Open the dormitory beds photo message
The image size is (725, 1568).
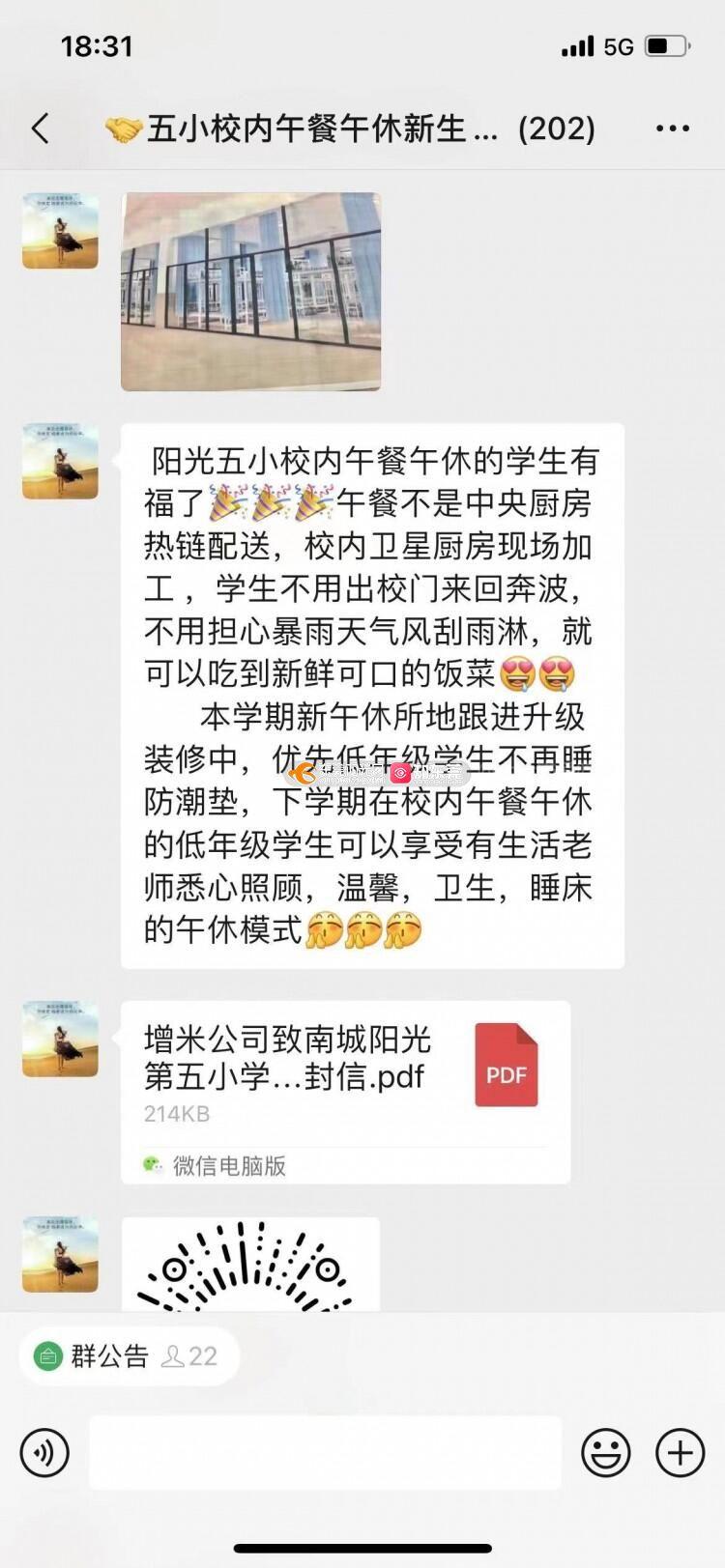click(250, 291)
